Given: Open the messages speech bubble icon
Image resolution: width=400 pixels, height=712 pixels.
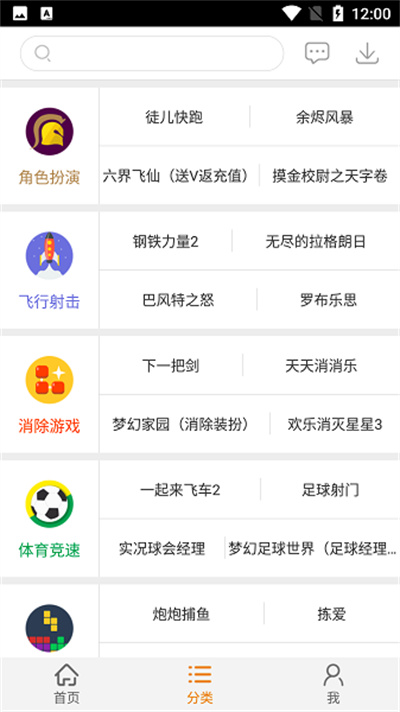Looking at the screenshot, I should (317, 53).
